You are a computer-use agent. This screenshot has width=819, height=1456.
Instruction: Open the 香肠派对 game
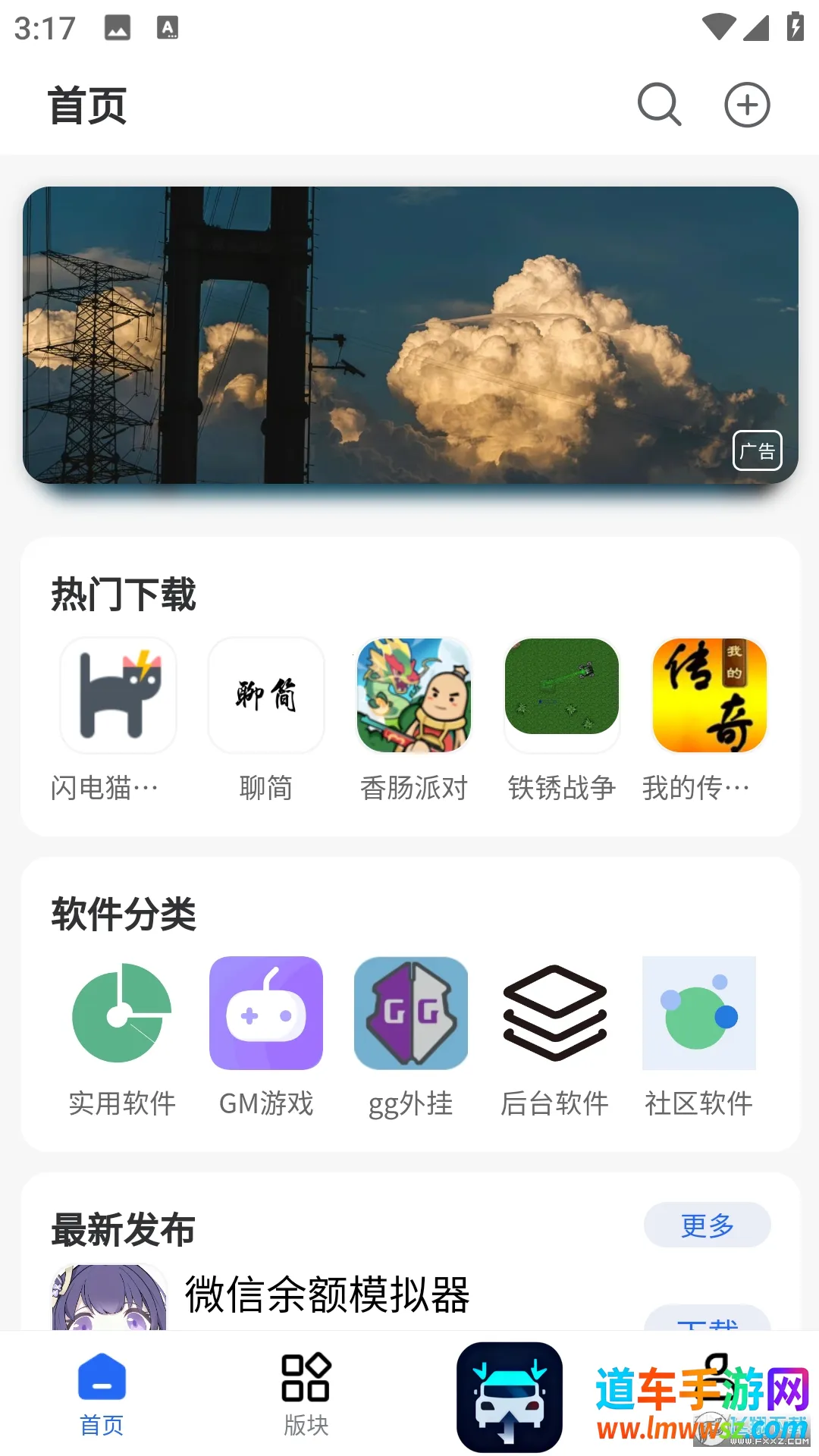click(x=414, y=695)
